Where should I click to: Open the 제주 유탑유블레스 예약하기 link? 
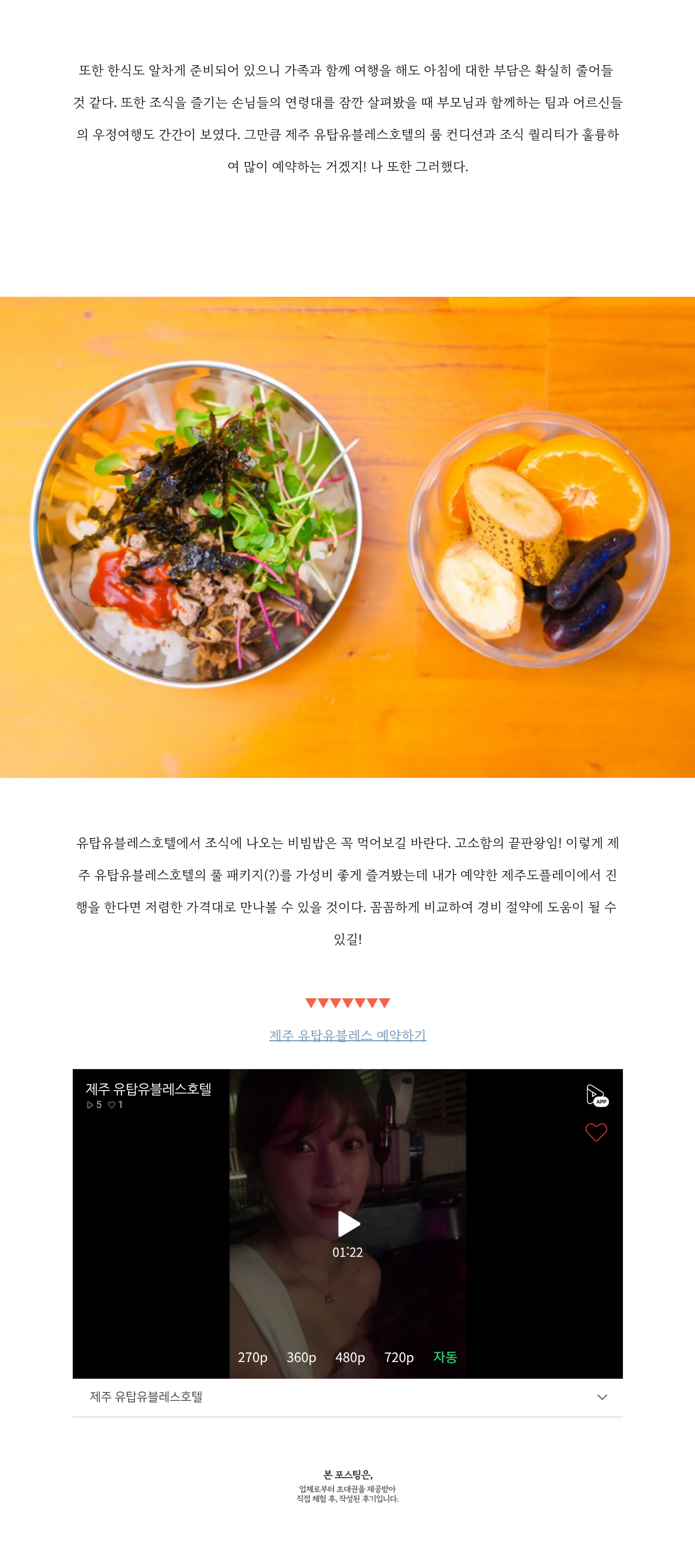click(347, 1035)
